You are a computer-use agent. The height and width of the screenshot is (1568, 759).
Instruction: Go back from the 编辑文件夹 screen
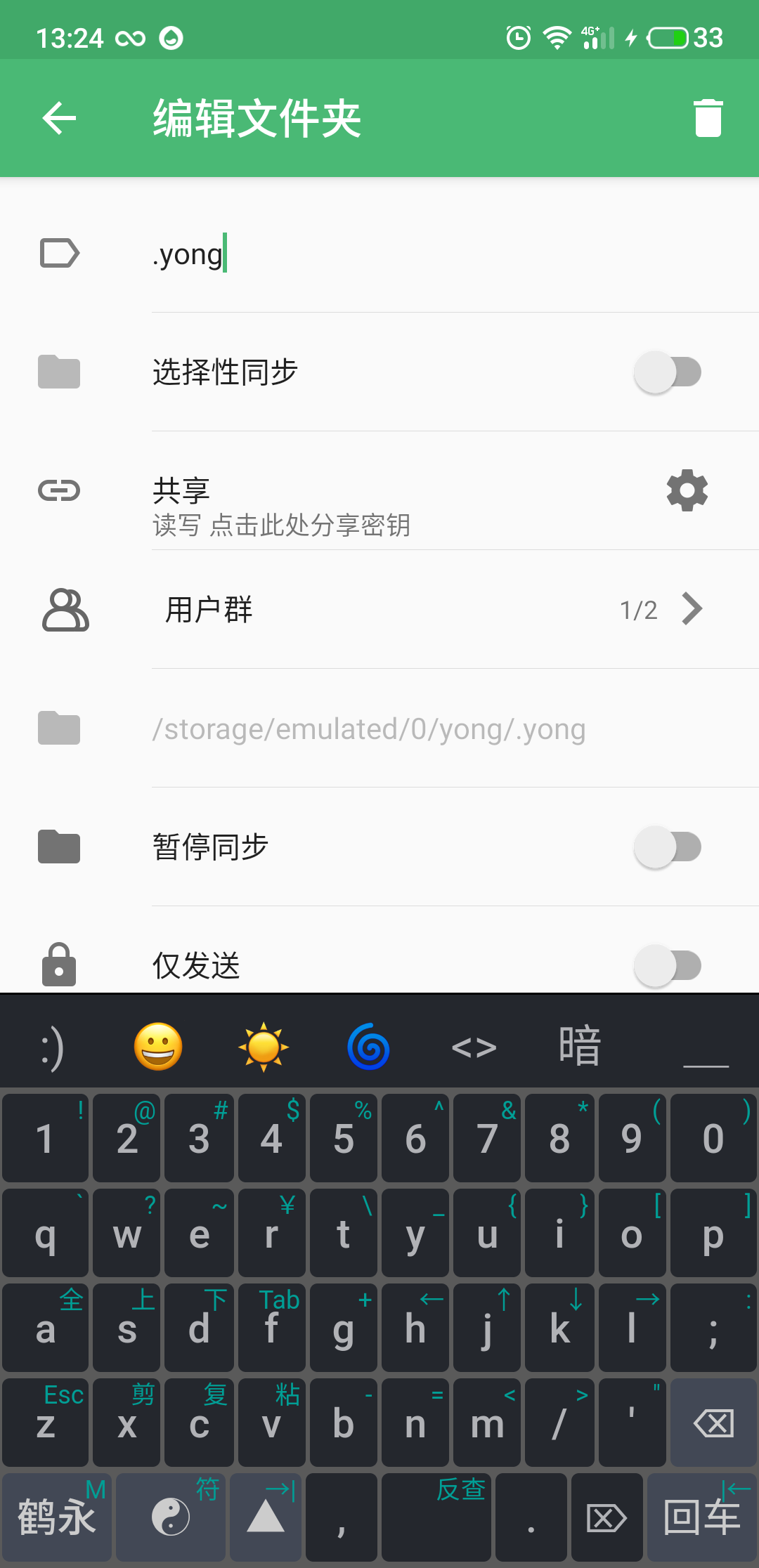[x=59, y=118]
